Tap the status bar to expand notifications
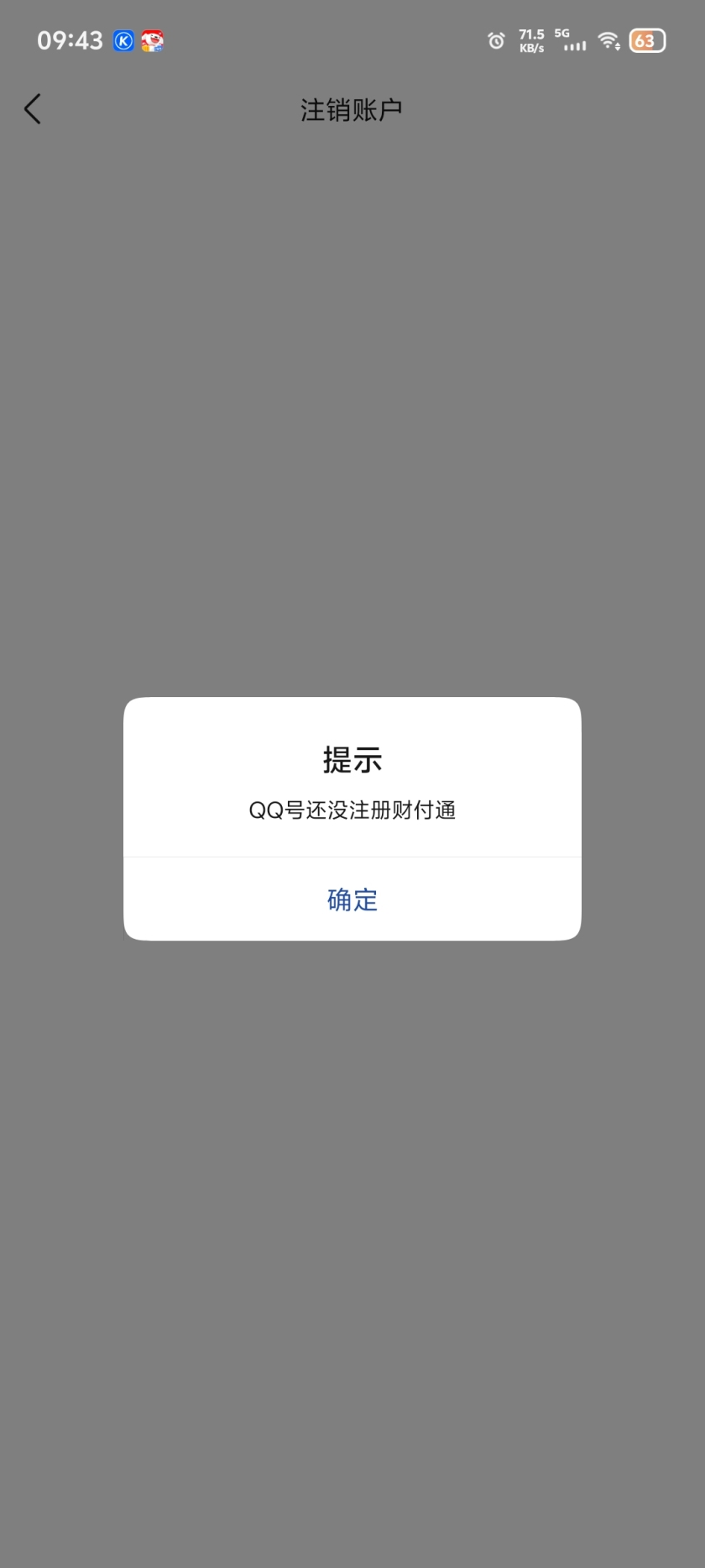Image resolution: width=705 pixels, height=1568 pixels. [x=352, y=40]
